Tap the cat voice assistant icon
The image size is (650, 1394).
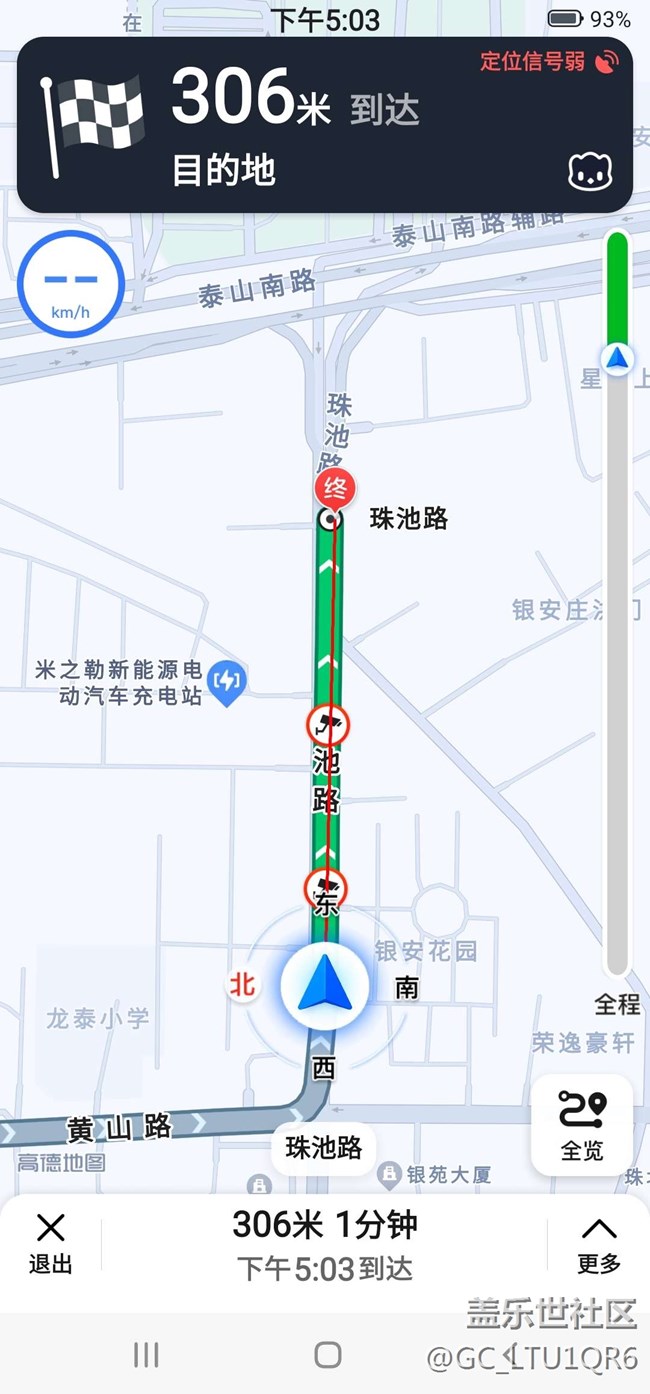[590, 172]
